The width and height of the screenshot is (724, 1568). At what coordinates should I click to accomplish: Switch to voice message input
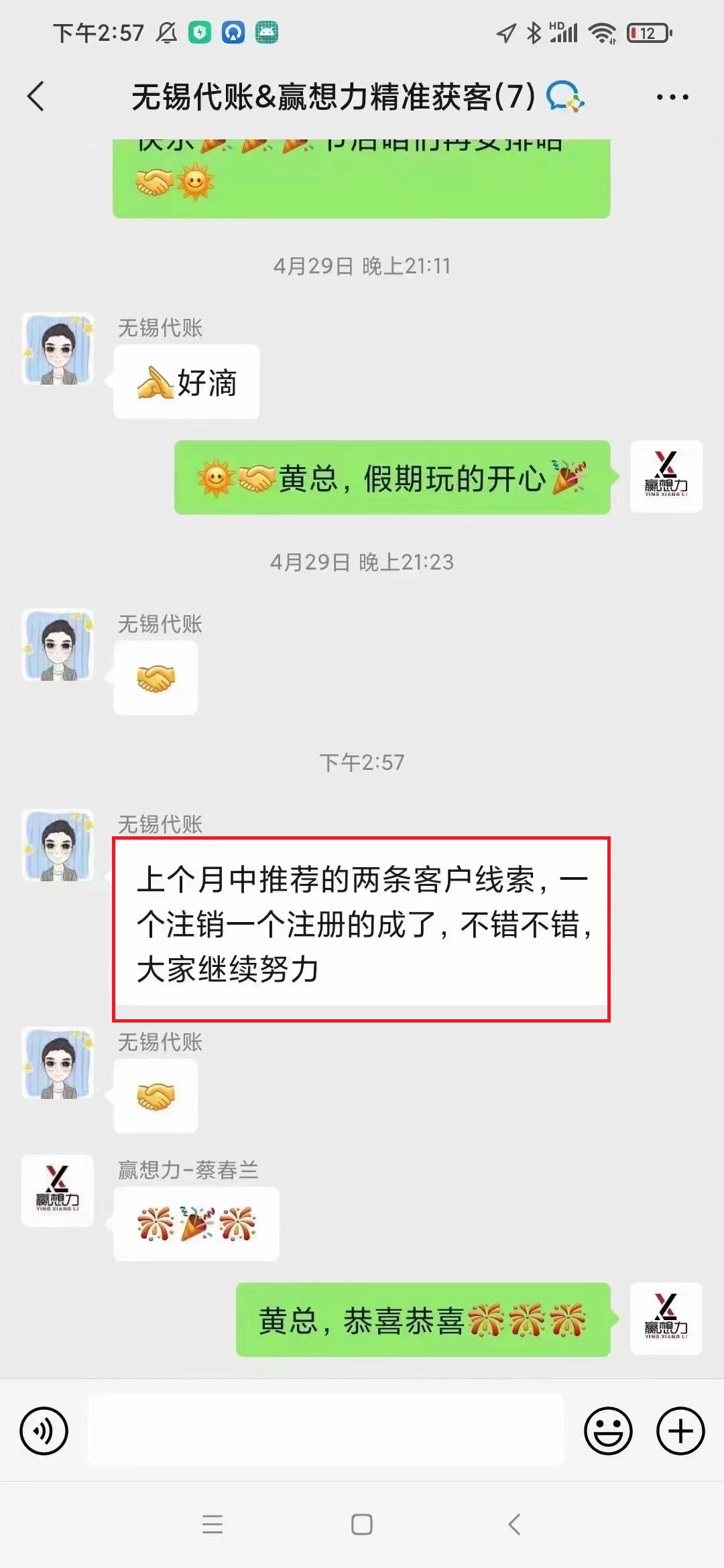(44, 1431)
